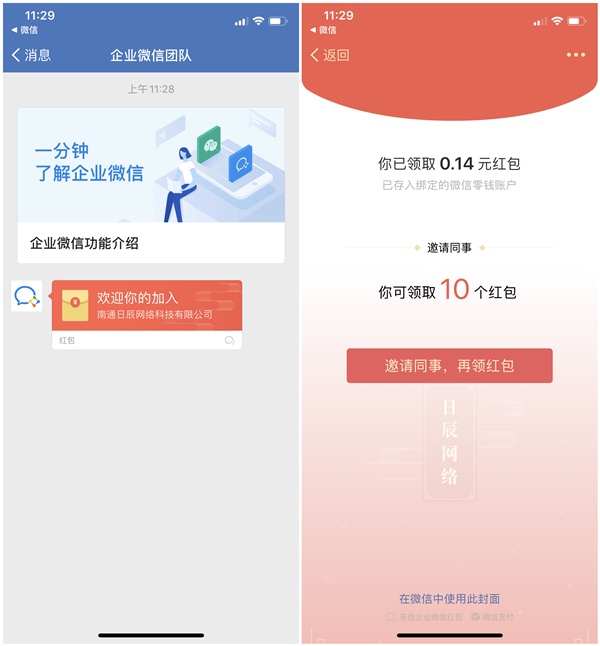600x646 pixels.
Task: Go back to the 消息 list
Action: click(x=31, y=55)
